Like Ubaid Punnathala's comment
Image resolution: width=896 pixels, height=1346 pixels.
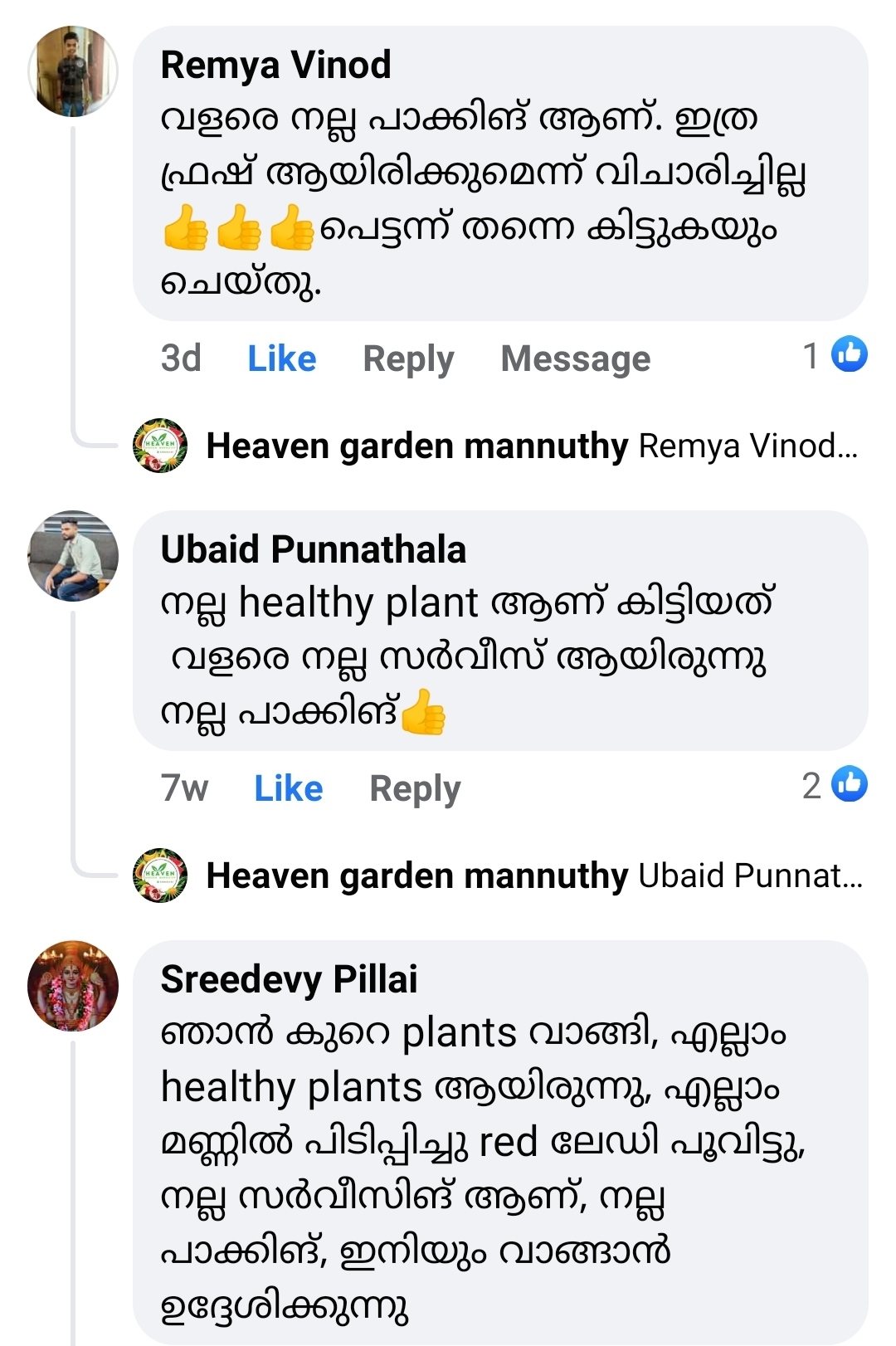pyautogui.click(x=288, y=788)
